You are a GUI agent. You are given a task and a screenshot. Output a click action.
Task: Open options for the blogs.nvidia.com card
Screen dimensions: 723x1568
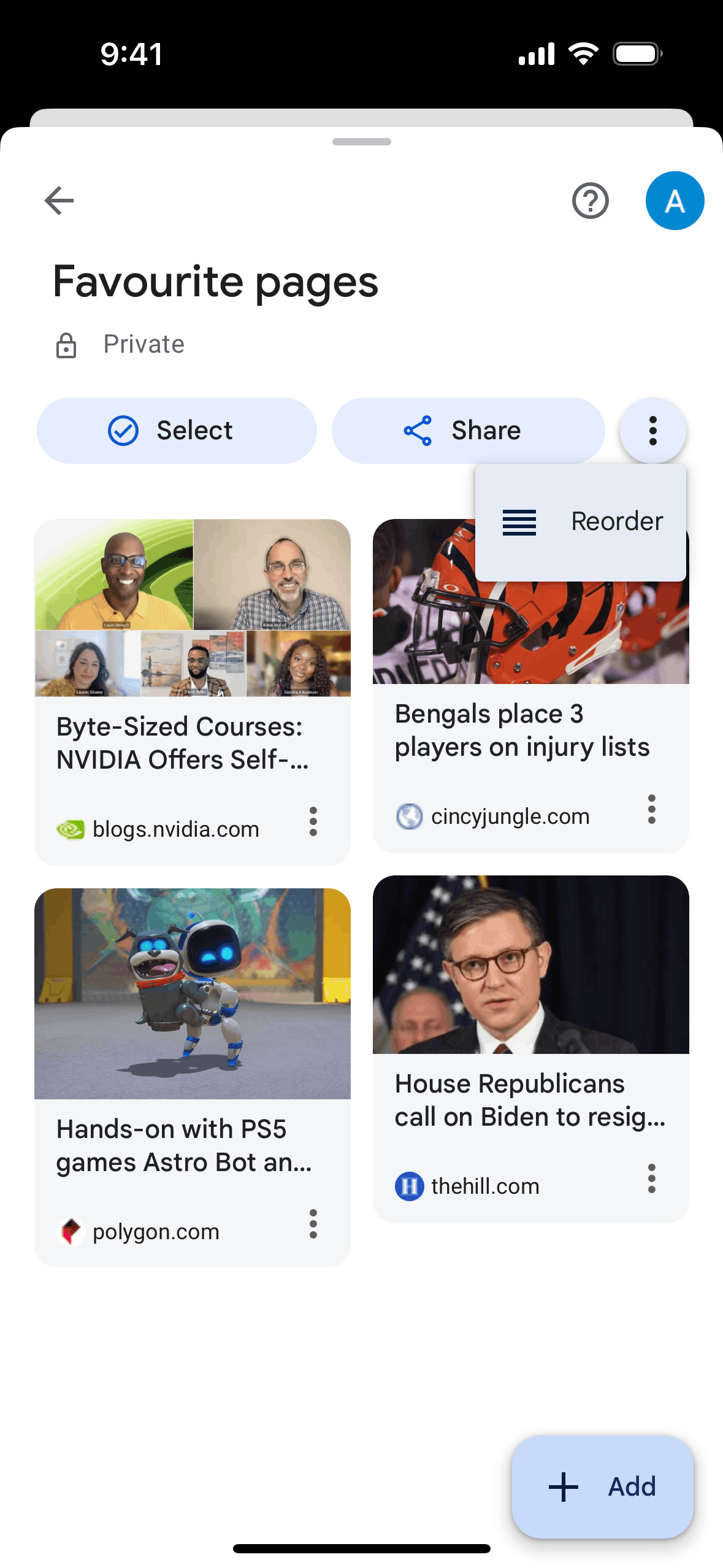click(313, 821)
